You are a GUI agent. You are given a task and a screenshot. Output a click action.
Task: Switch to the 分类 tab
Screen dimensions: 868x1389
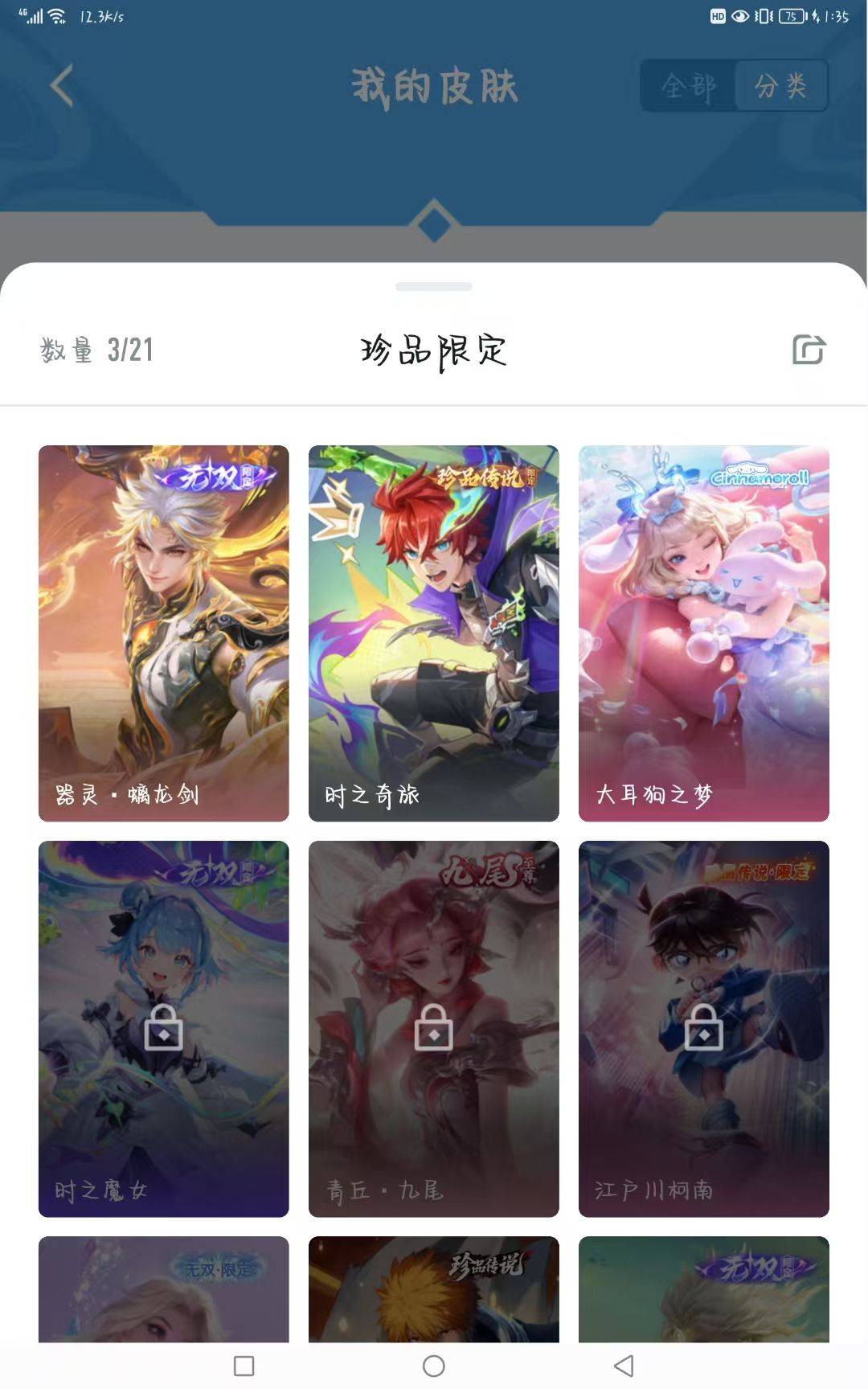[780, 85]
